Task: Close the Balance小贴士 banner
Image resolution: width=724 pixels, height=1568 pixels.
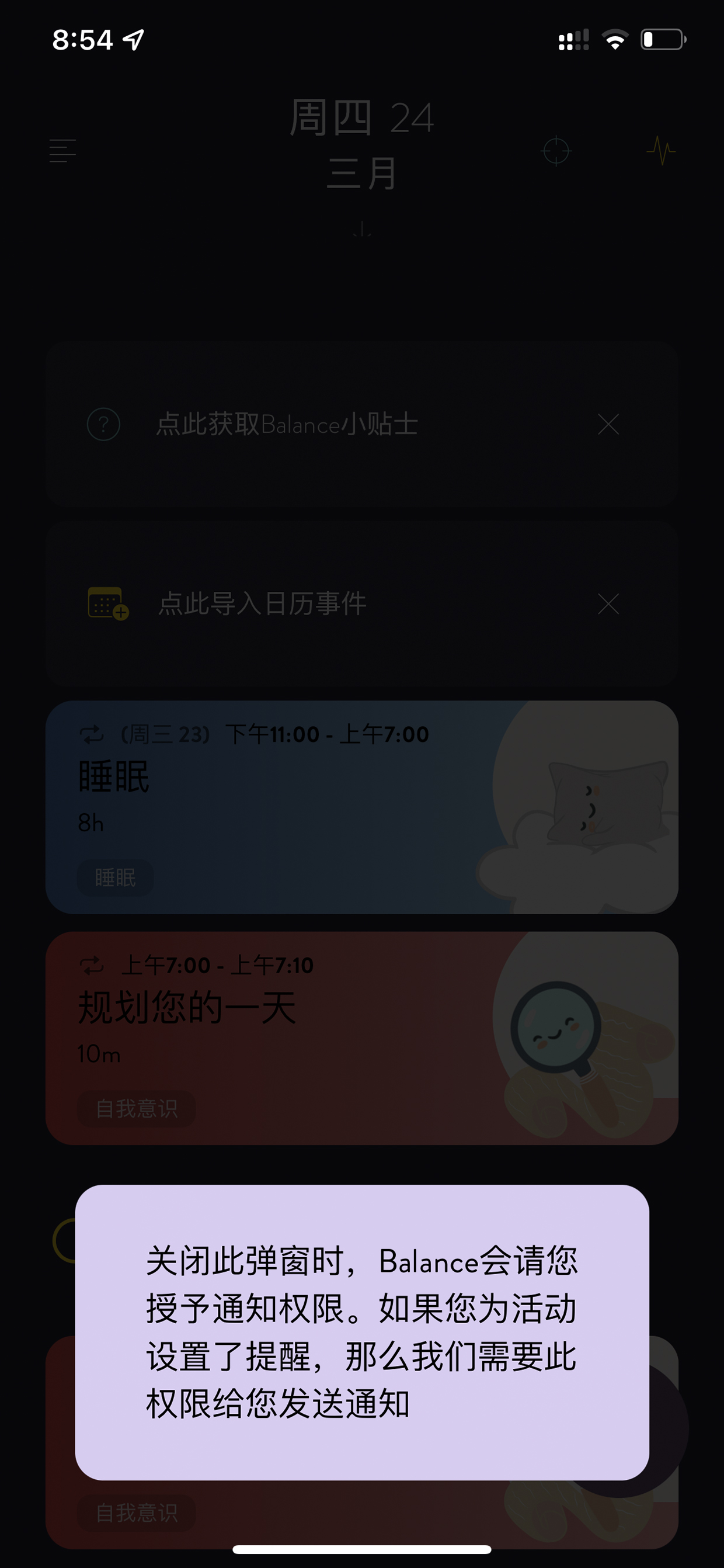Action: (608, 424)
